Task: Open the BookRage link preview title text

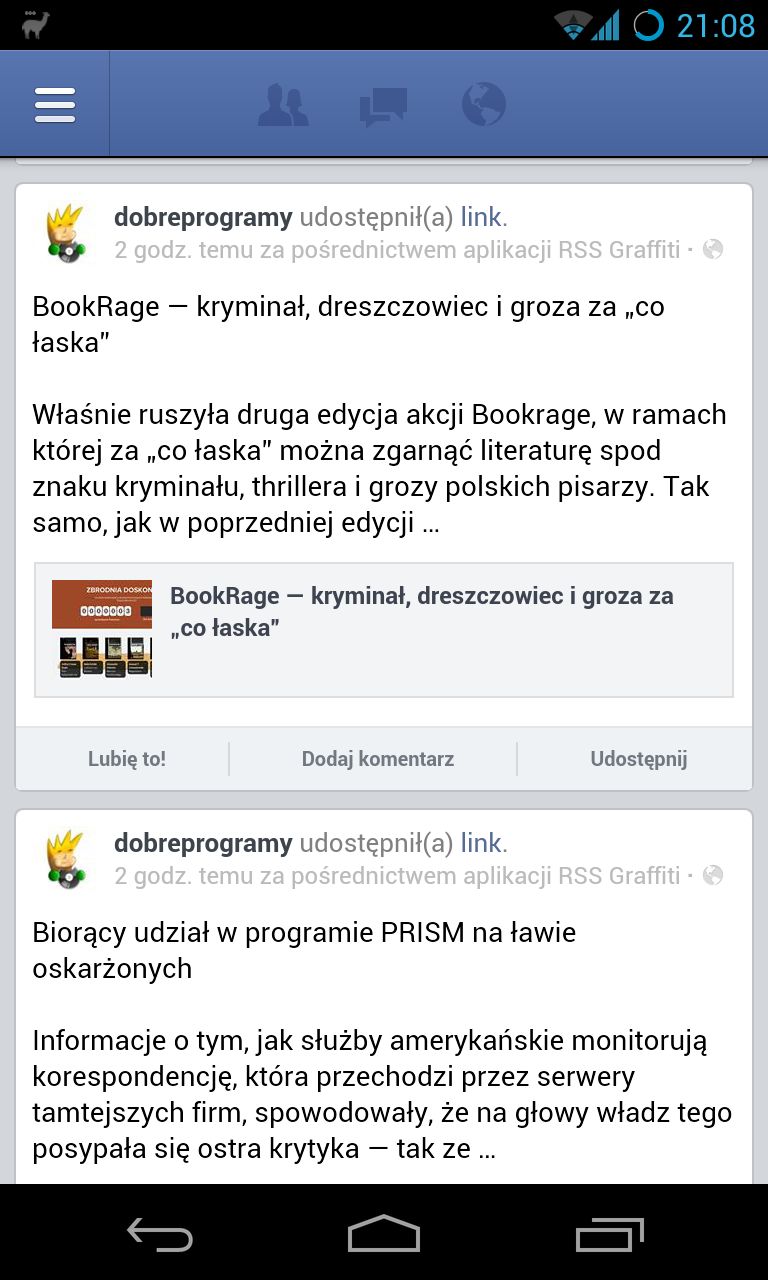Action: click(x=421, y=610)
